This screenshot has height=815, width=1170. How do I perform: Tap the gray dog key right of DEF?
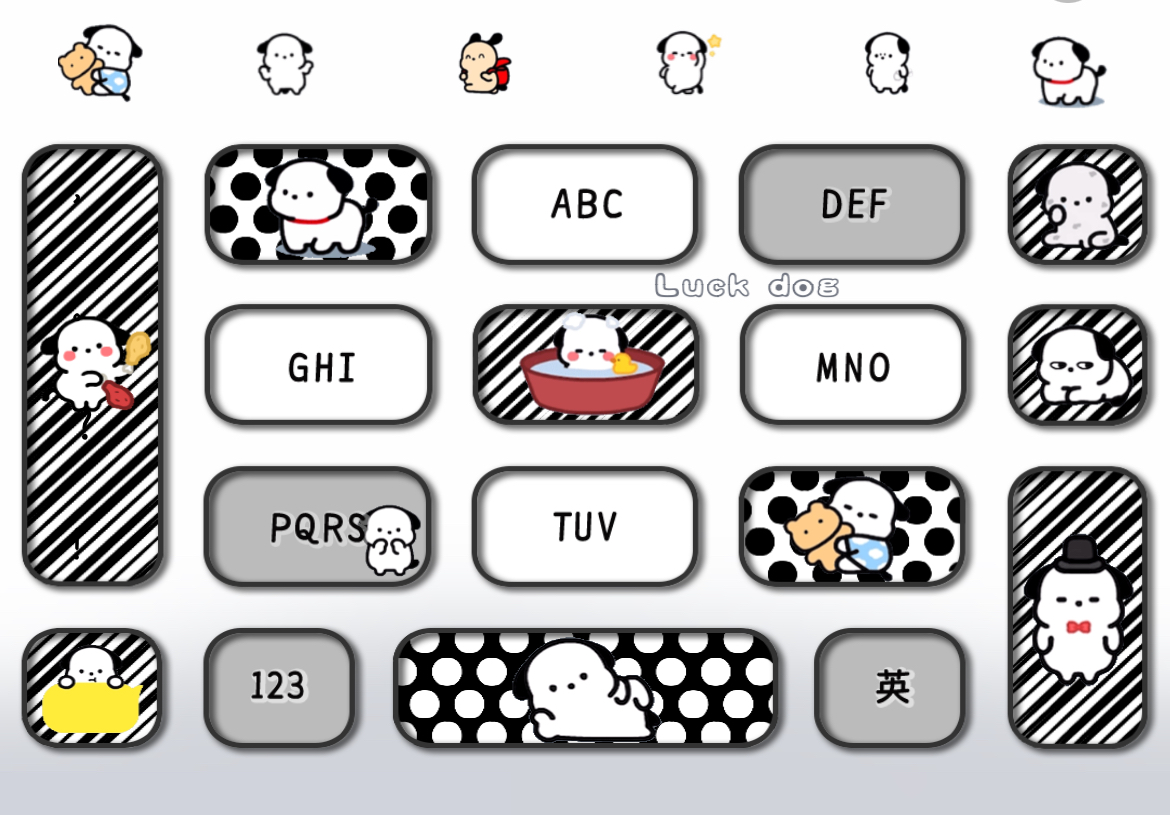click(1077, 205)
